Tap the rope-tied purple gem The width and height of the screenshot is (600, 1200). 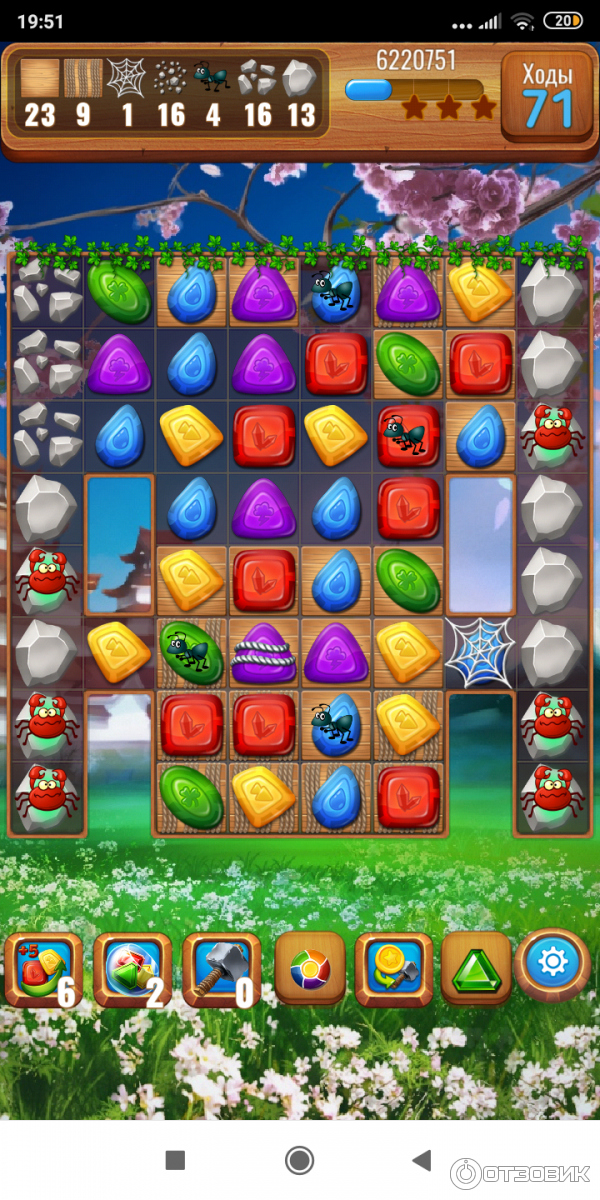point(264,654)
